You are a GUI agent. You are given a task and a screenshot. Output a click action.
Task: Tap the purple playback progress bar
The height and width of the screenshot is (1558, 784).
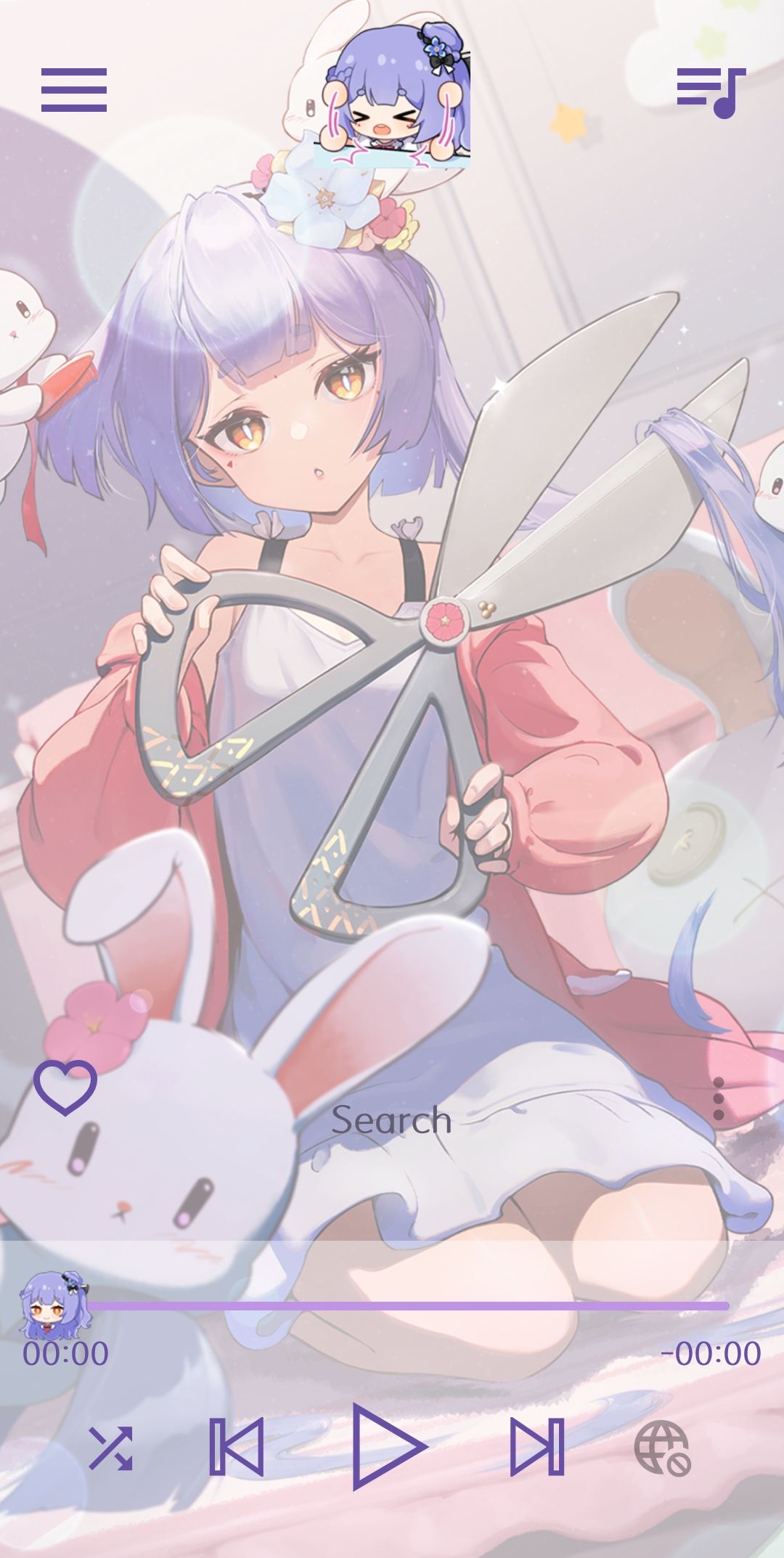[407, 1306]
